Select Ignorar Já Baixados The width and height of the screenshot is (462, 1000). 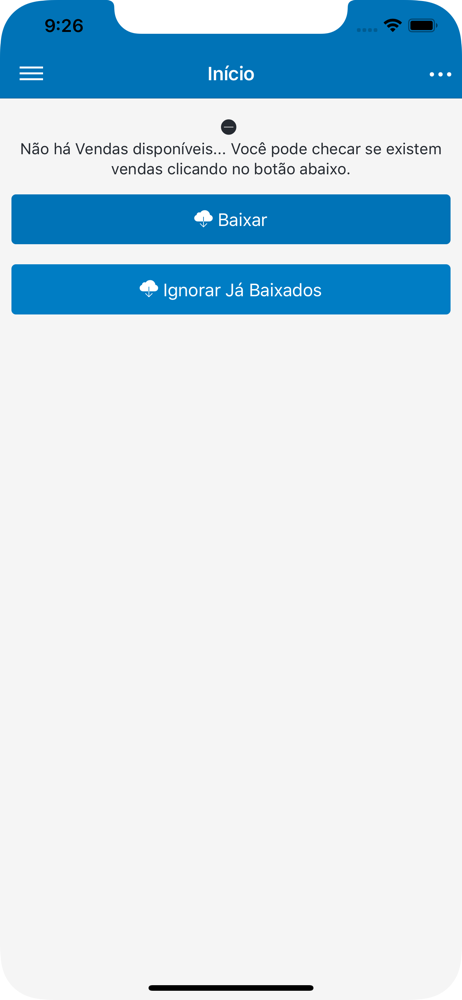tap(231, 290)
